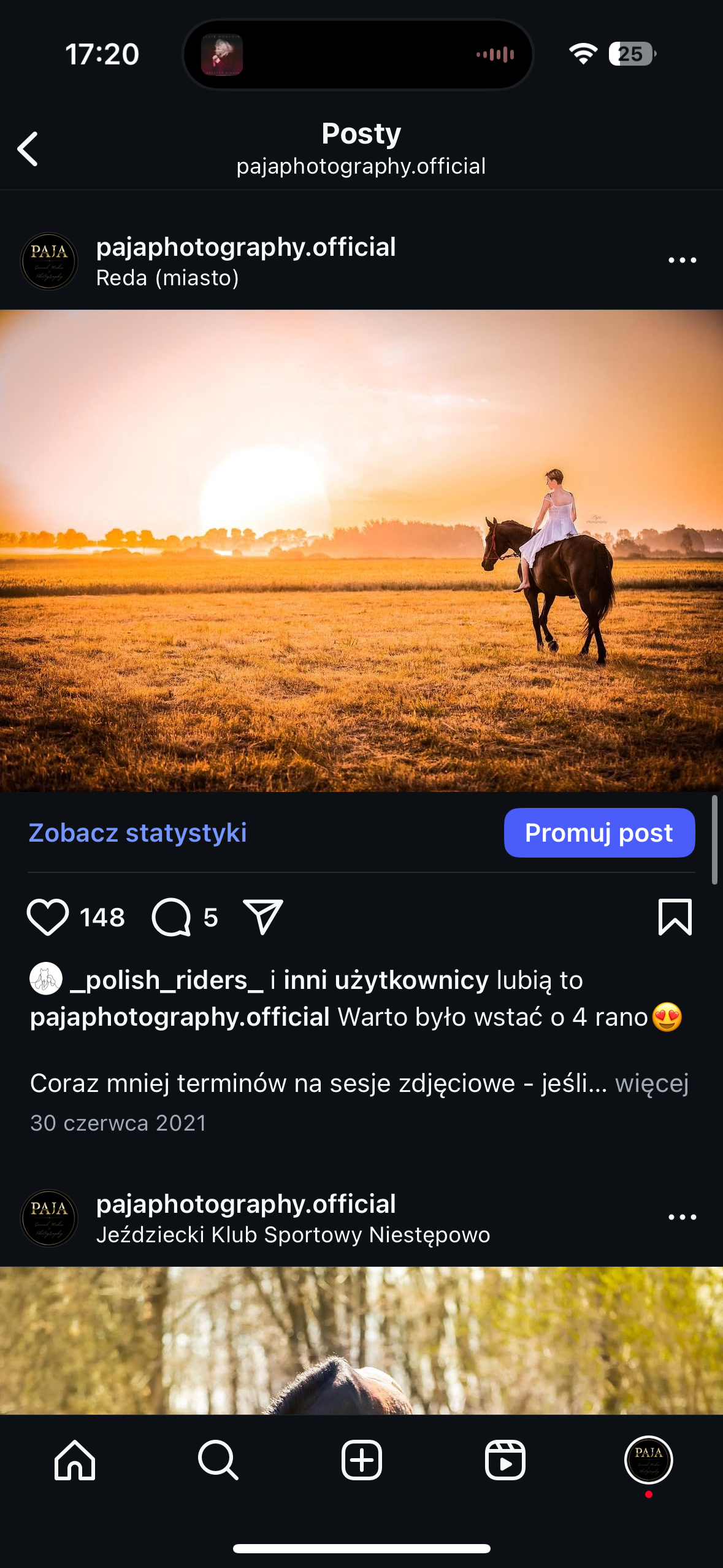Open Zobacz statystyki for the post

pos(137,832)
